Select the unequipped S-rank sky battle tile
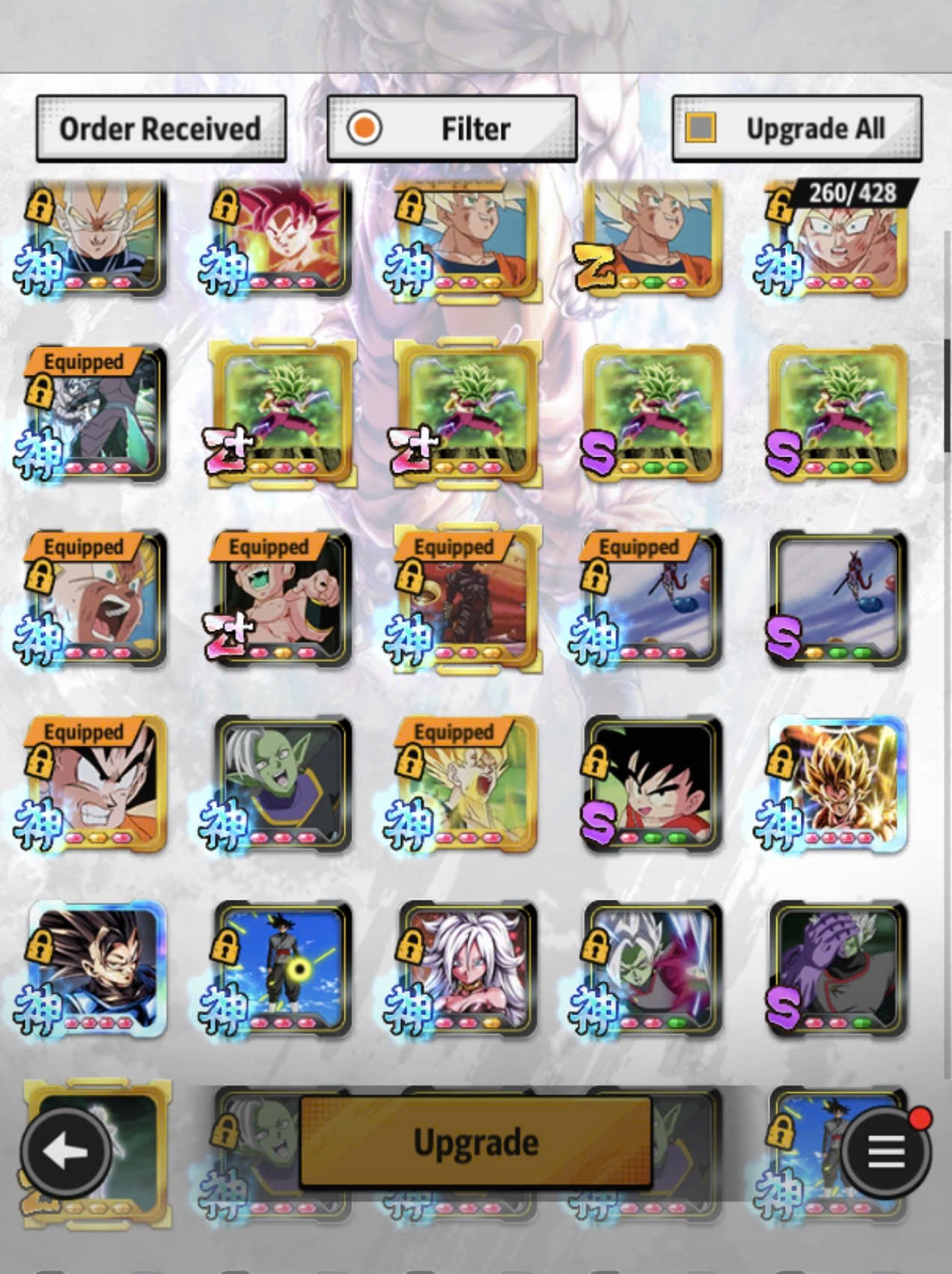Screen dimensions: 952x1274 tap(838, 599)
